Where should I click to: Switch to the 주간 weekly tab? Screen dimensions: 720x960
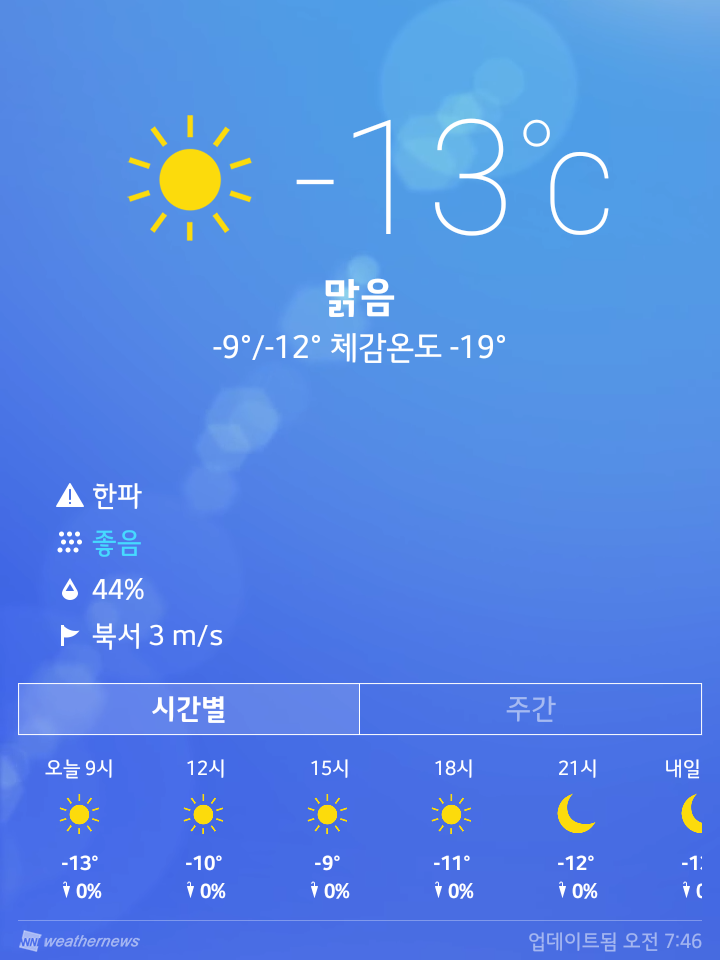pyautogui.click(x=530, y=709)
